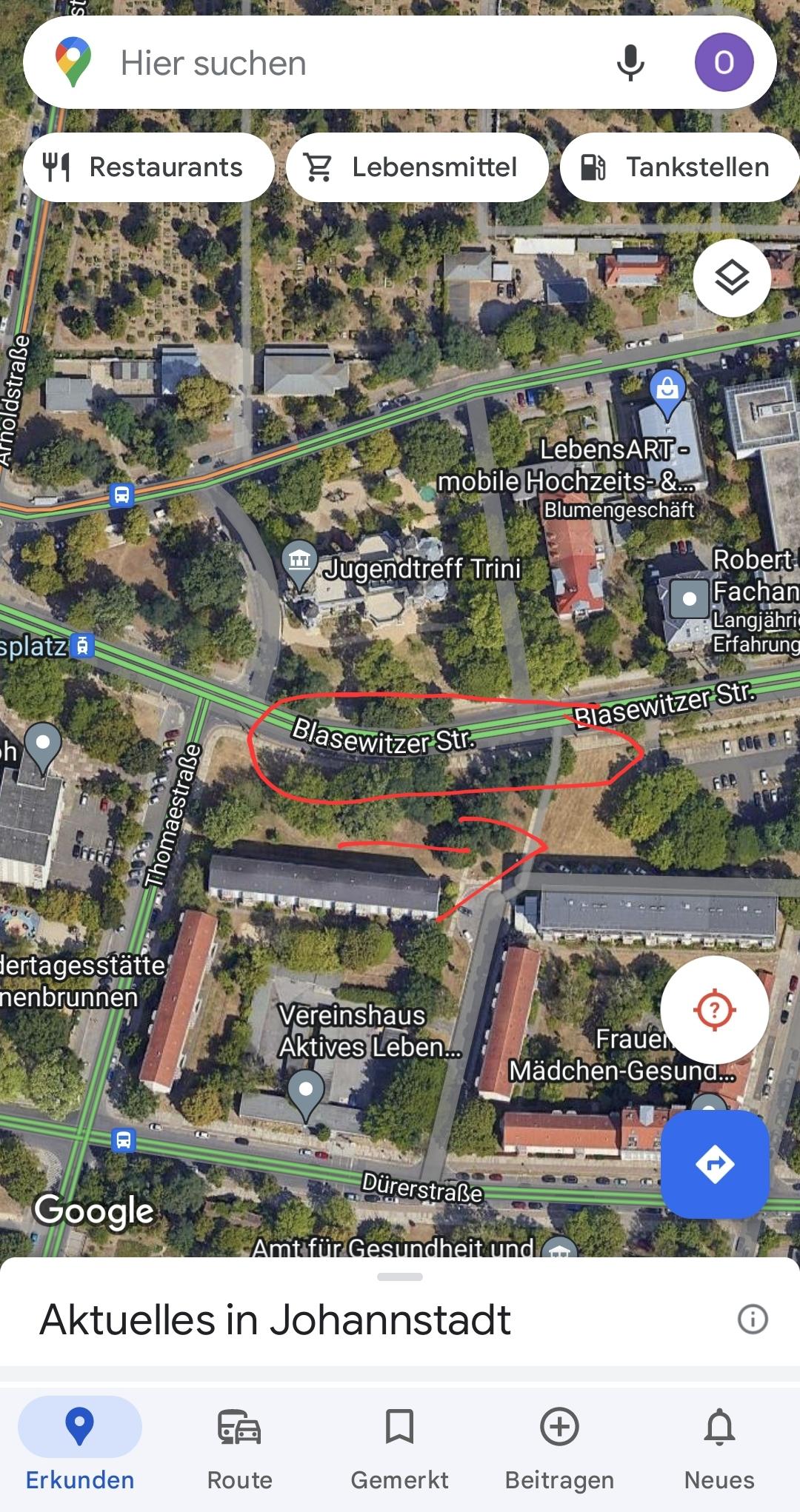The height and width of the screenshot is (1512, 800).
Task: Select the Lebensmittel chip
Action: point(417,167)
